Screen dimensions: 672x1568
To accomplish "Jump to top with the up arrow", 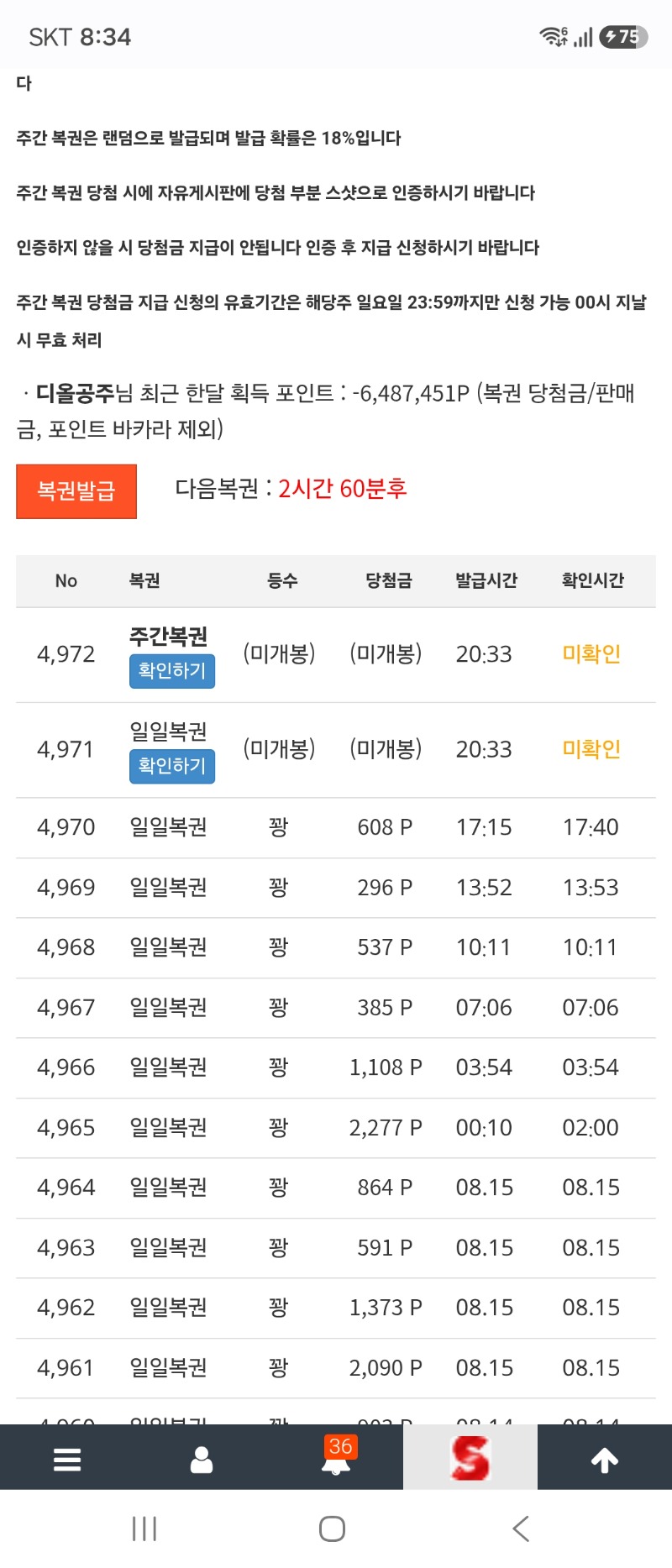I will (x=605, y=1460).
